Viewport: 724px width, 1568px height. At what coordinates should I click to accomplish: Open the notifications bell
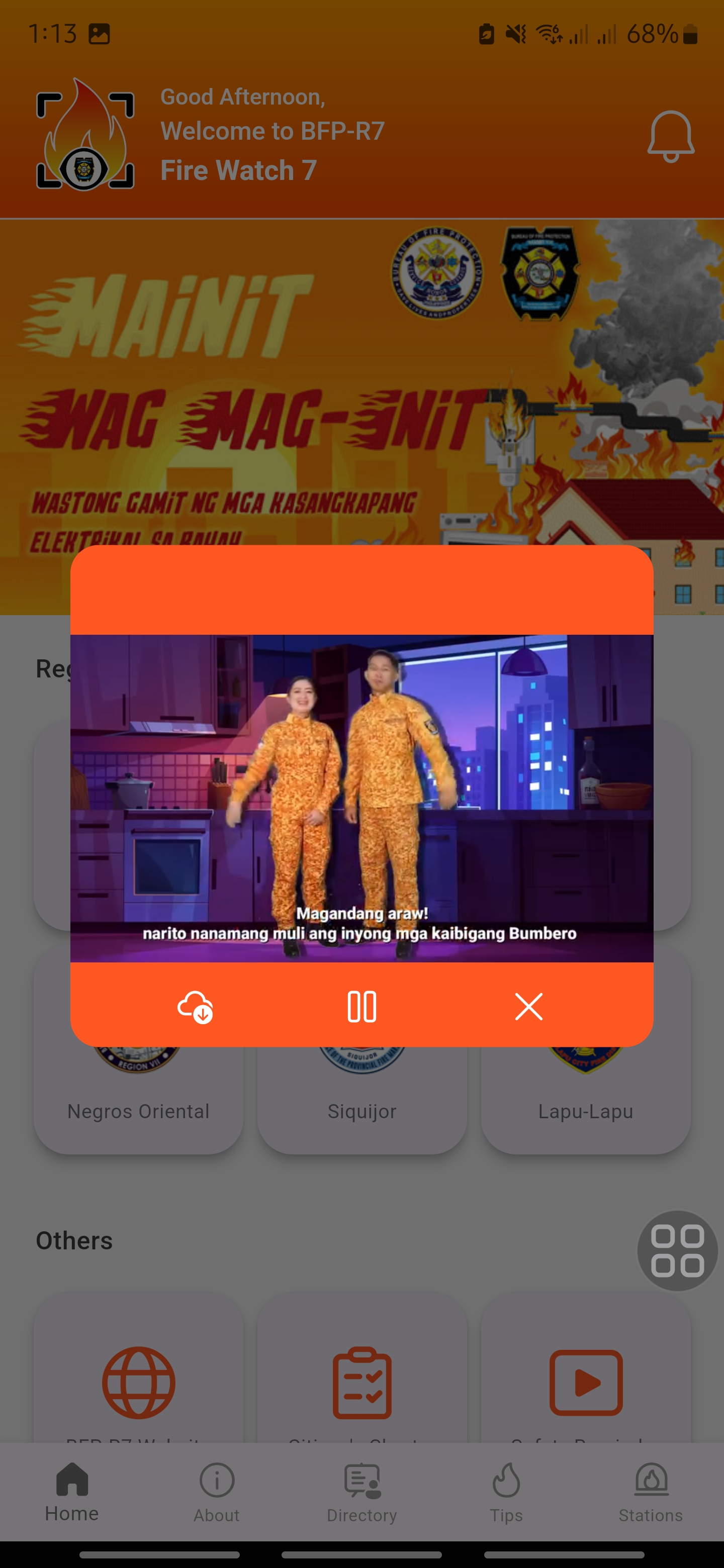click(670, 136)
